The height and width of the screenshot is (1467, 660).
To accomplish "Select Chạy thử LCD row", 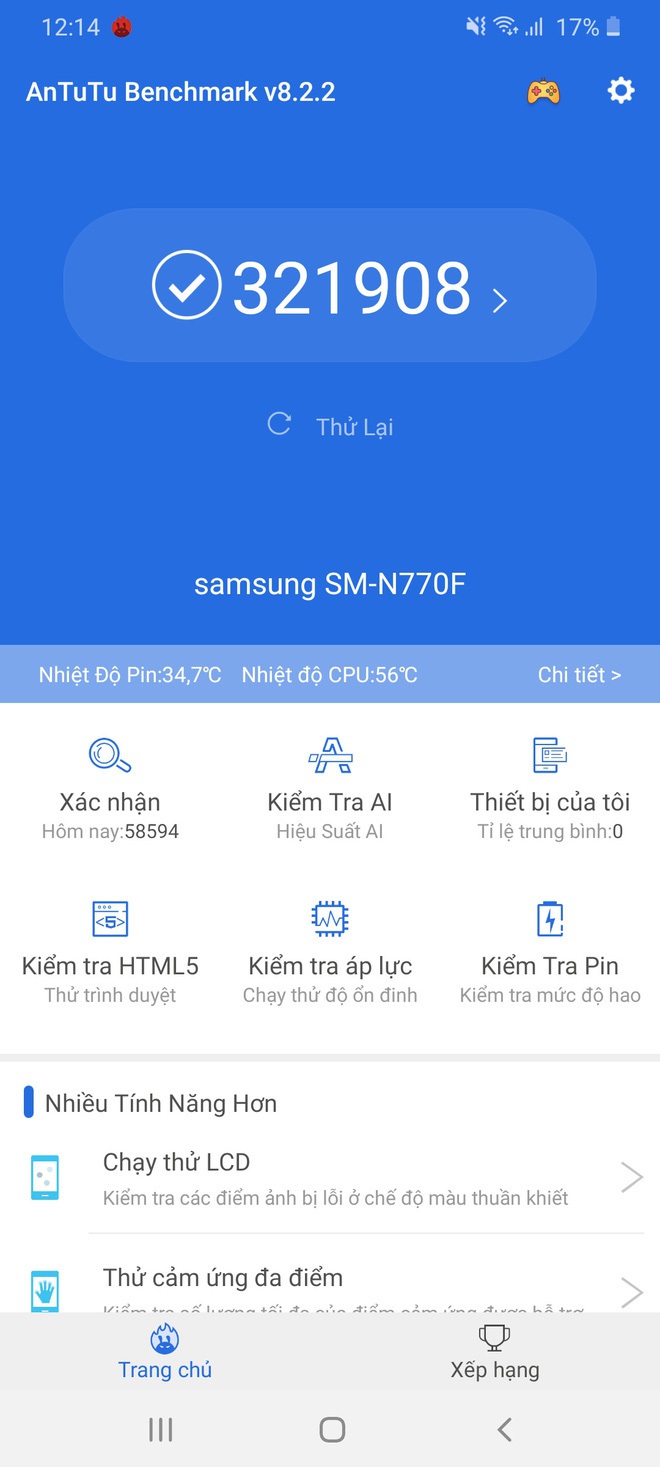I will 330,1178.
